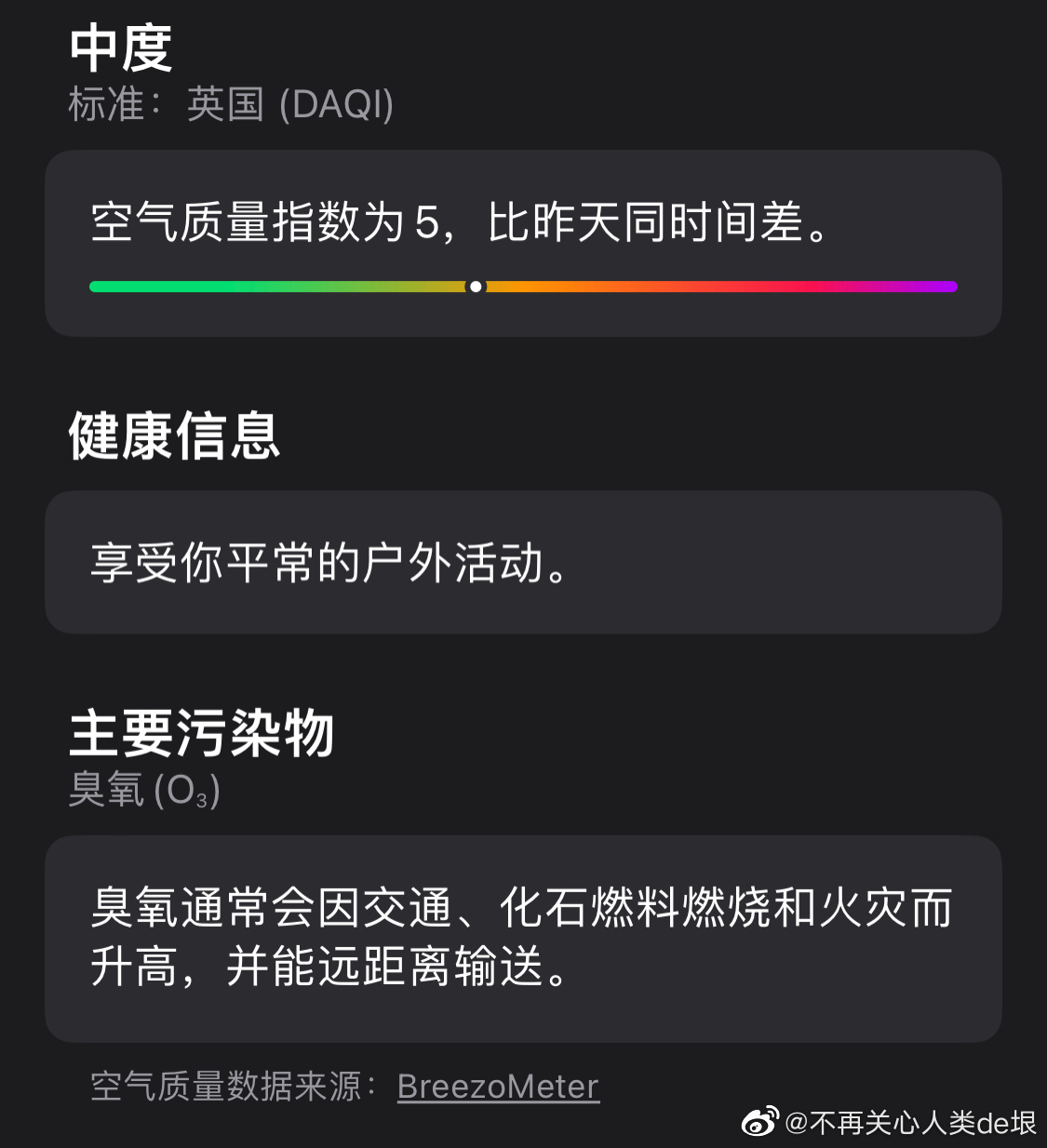Open the BreezoMeter data source link
1047x1148 pixels.
498,1087
